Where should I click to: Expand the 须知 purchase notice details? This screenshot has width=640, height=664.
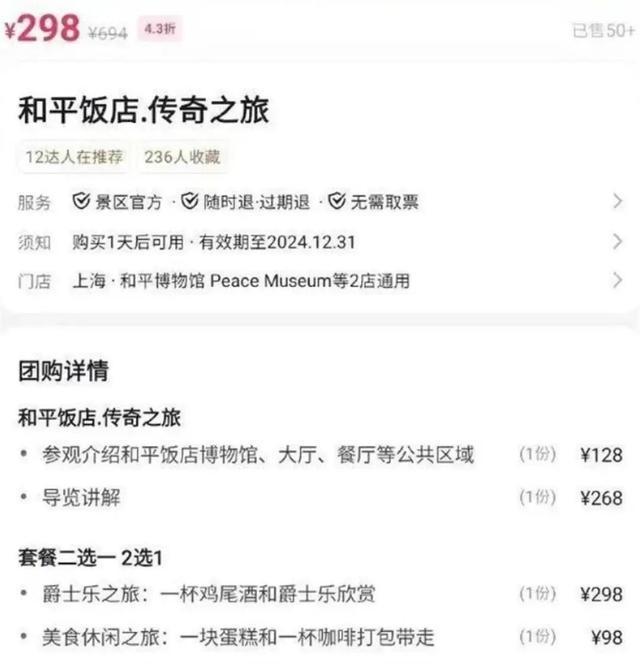click(x=320, y=242)
